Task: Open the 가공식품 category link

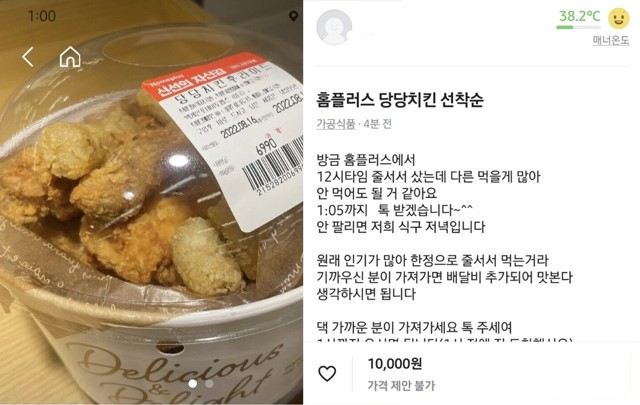Action: (335, 123)
